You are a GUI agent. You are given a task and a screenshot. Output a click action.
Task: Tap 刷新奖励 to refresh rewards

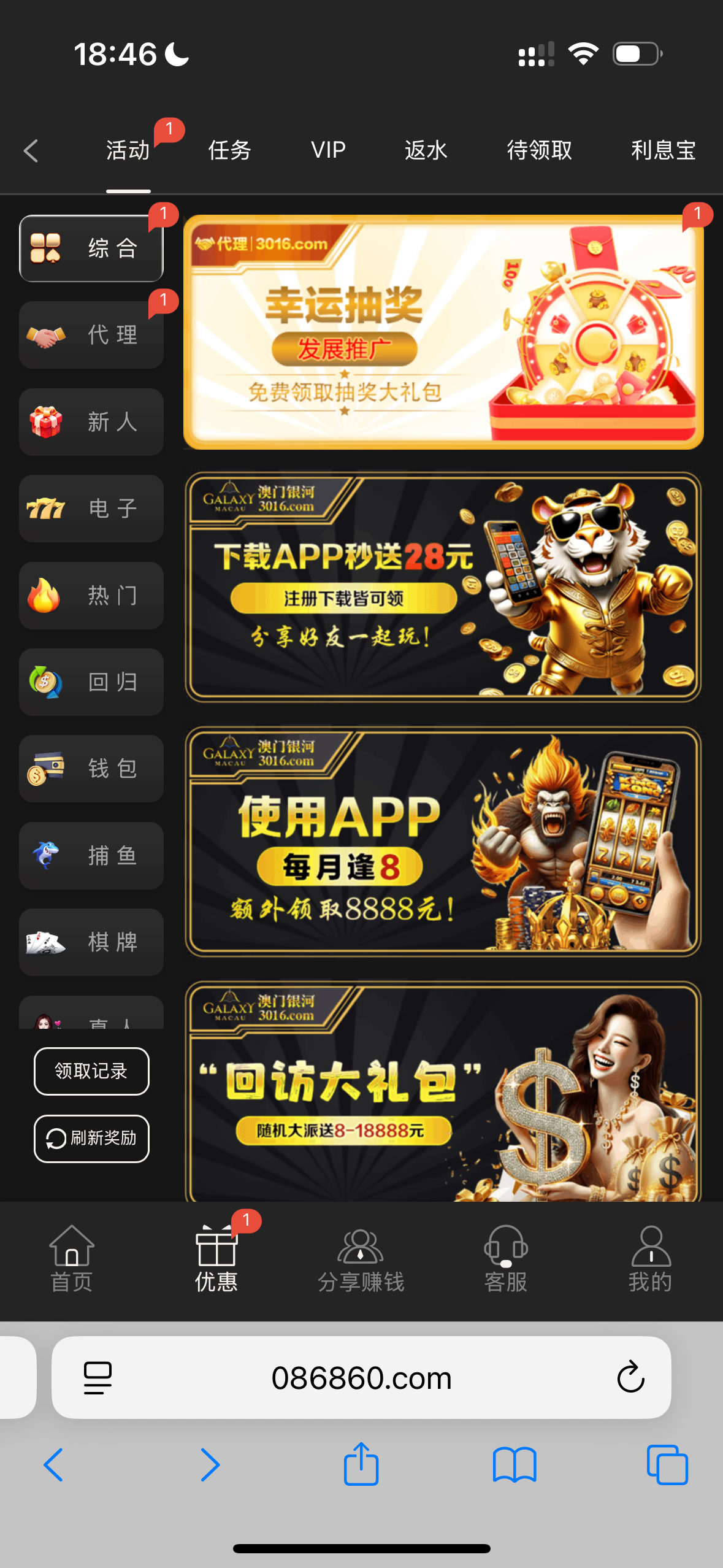click(91, 1139)
